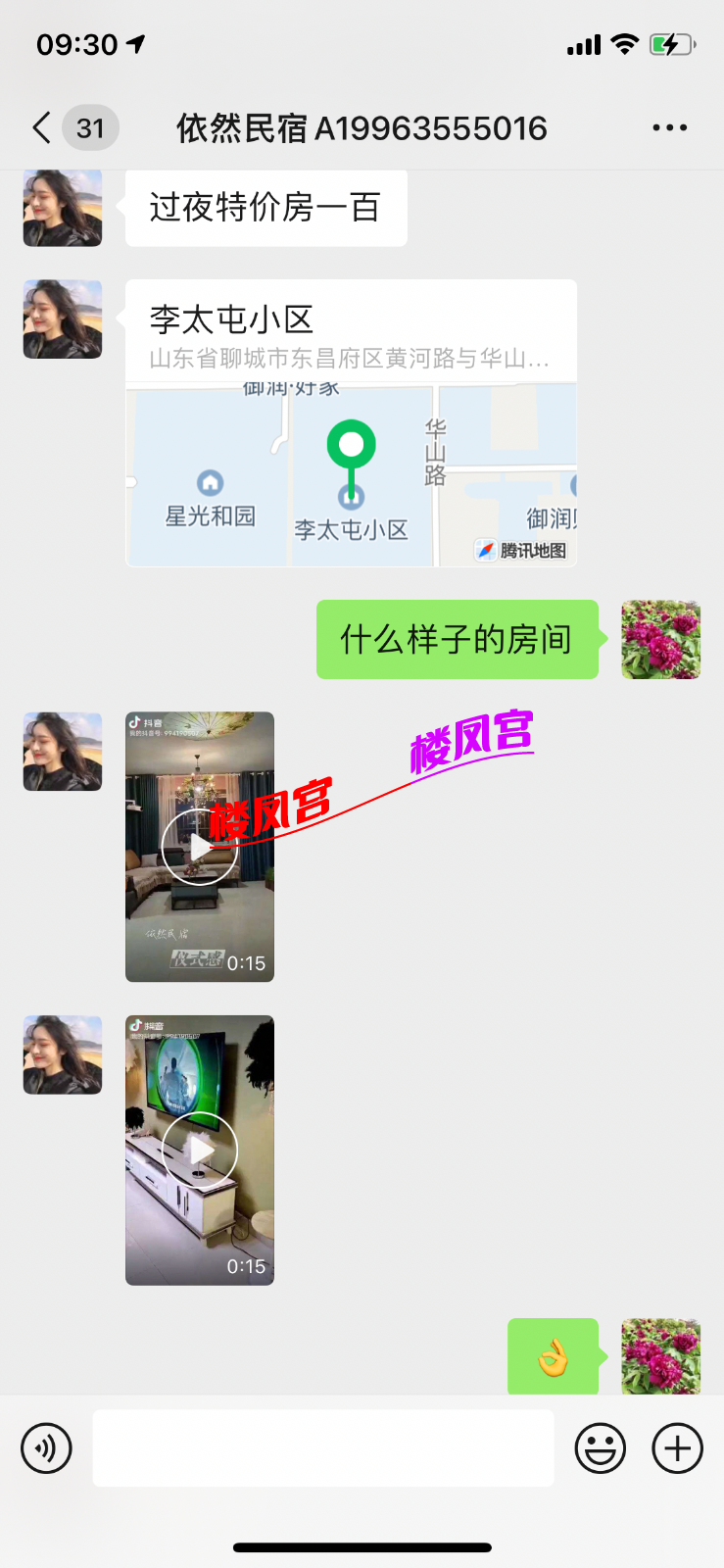724x1568 pixels.
Task: Open the emoji sticker panel
Action: pos(600,1448)
